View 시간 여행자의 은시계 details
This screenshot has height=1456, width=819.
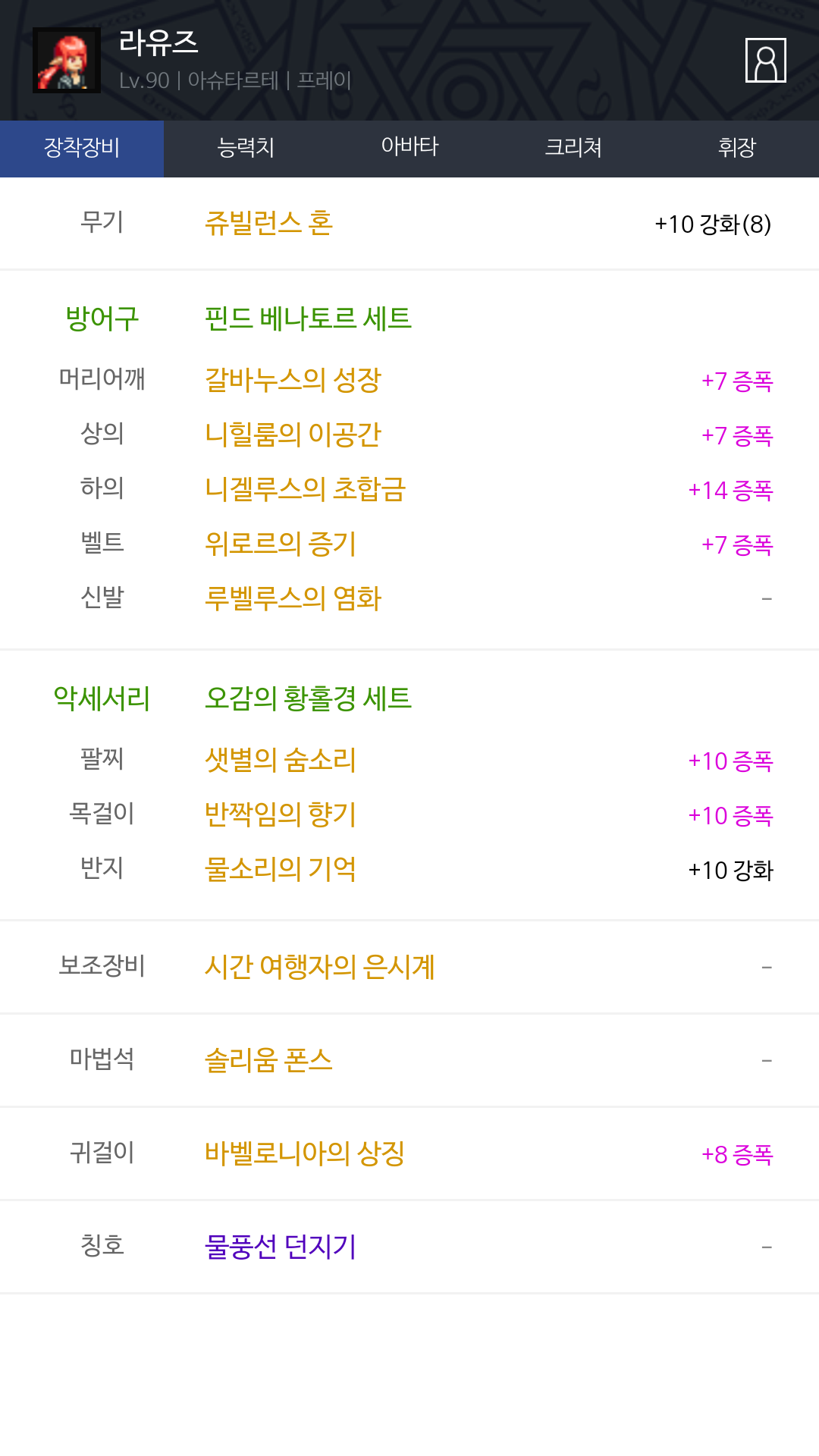tap(319, 967)
